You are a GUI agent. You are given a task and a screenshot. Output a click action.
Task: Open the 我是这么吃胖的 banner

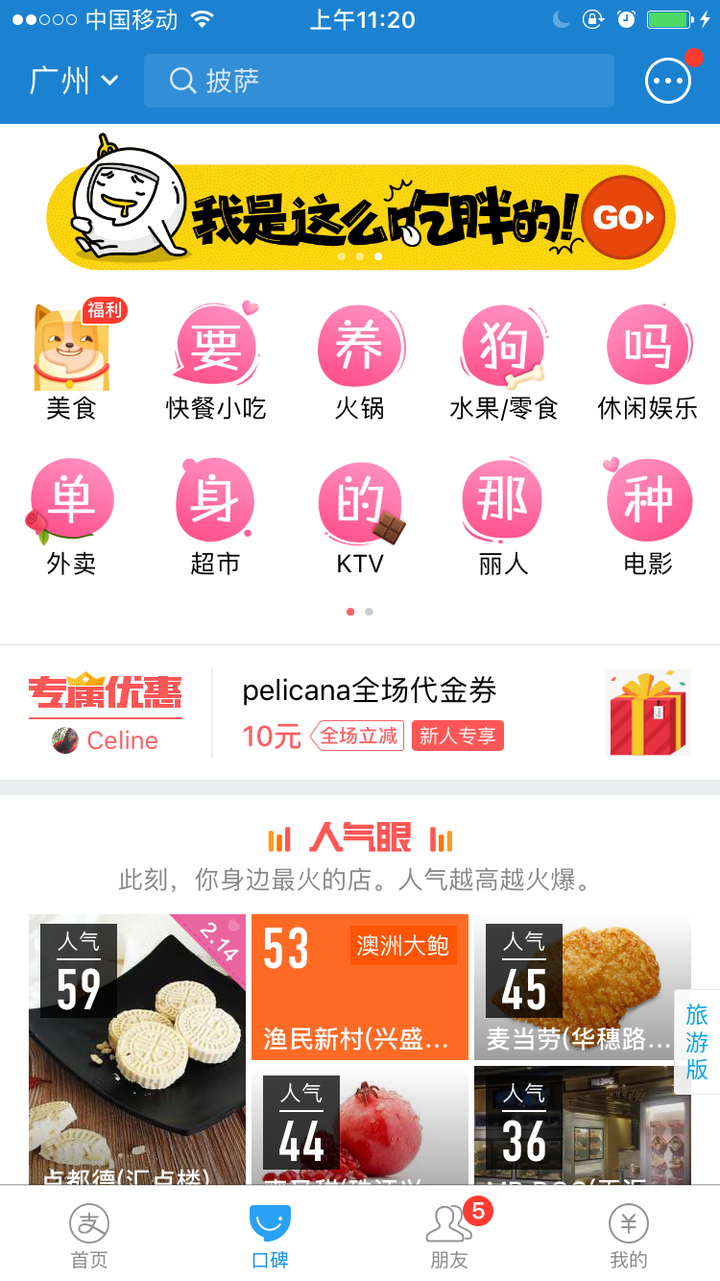(360, 216)
